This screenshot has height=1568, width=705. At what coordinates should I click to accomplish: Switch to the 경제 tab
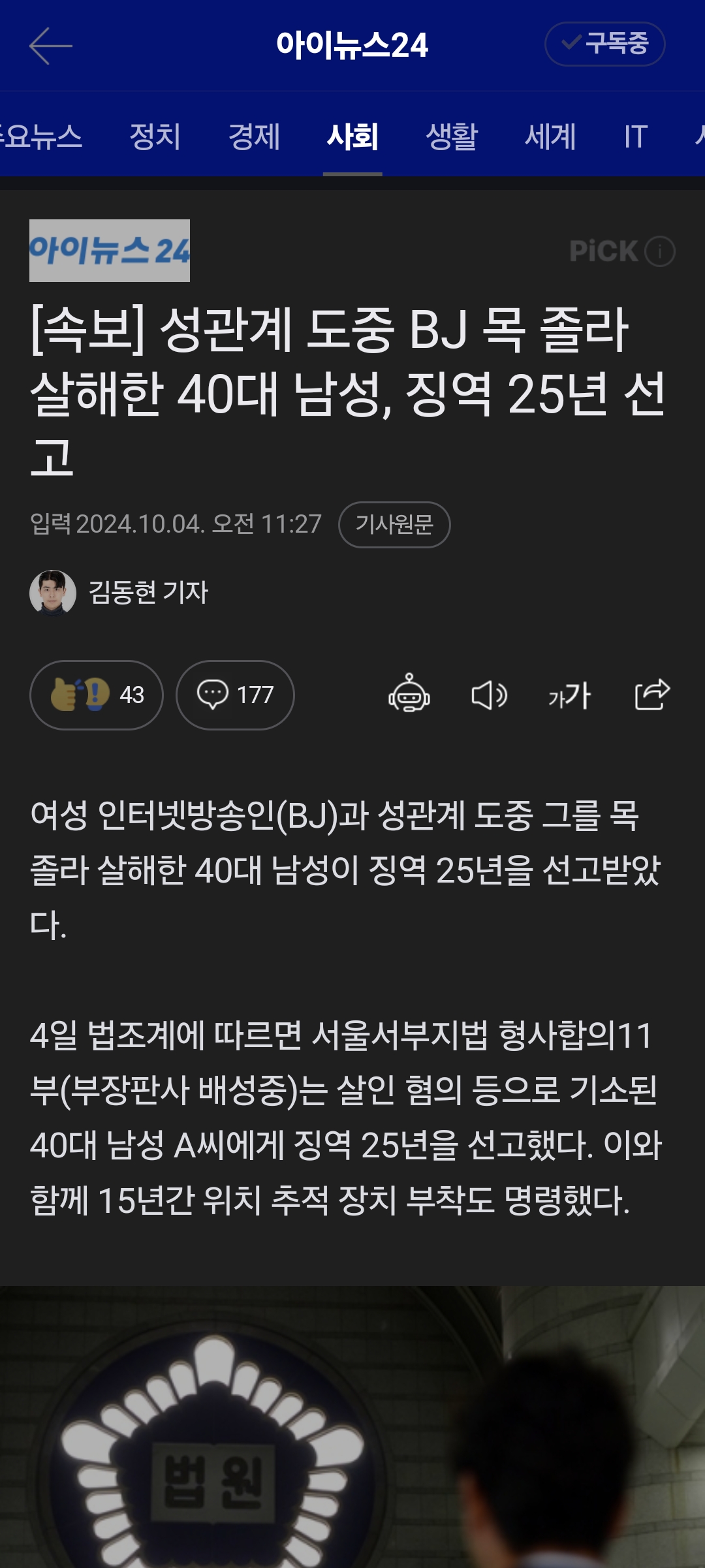click(x=254, y=136)
